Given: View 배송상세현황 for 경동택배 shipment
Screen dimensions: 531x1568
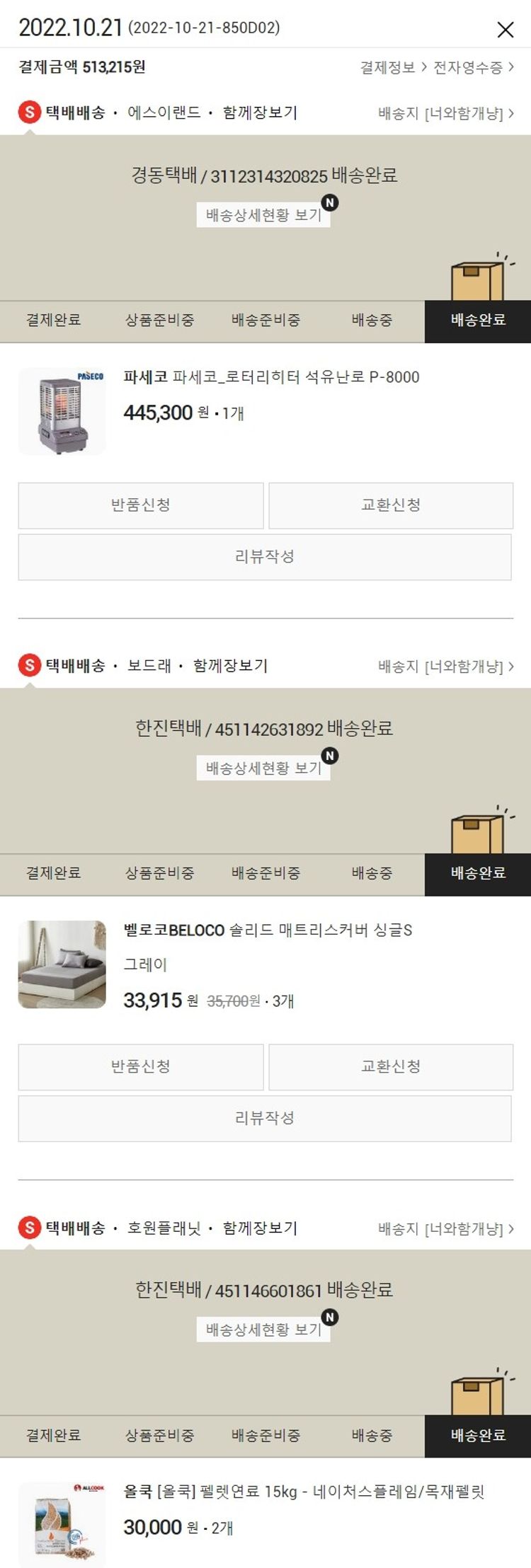Looking at the screenshot, I should point(263,215).
